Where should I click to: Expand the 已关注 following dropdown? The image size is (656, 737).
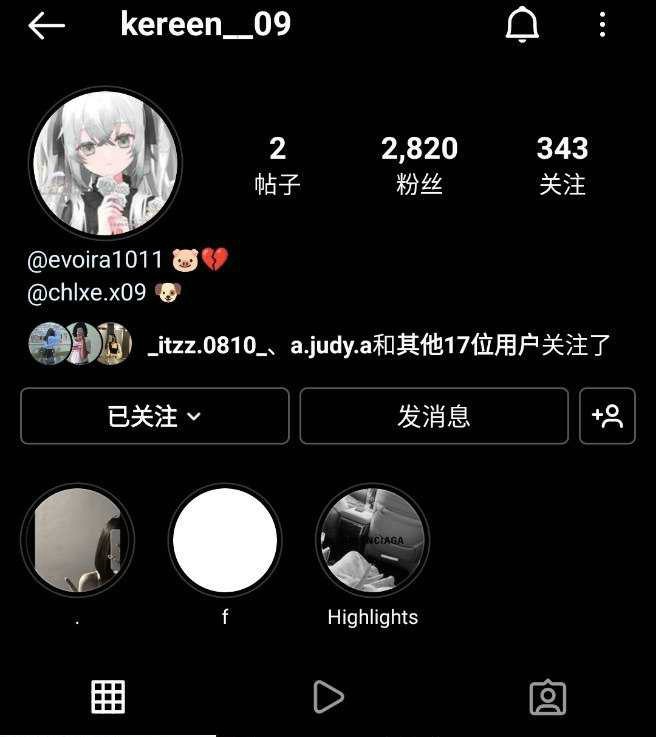pyautogui.click(x=155, y=416)
